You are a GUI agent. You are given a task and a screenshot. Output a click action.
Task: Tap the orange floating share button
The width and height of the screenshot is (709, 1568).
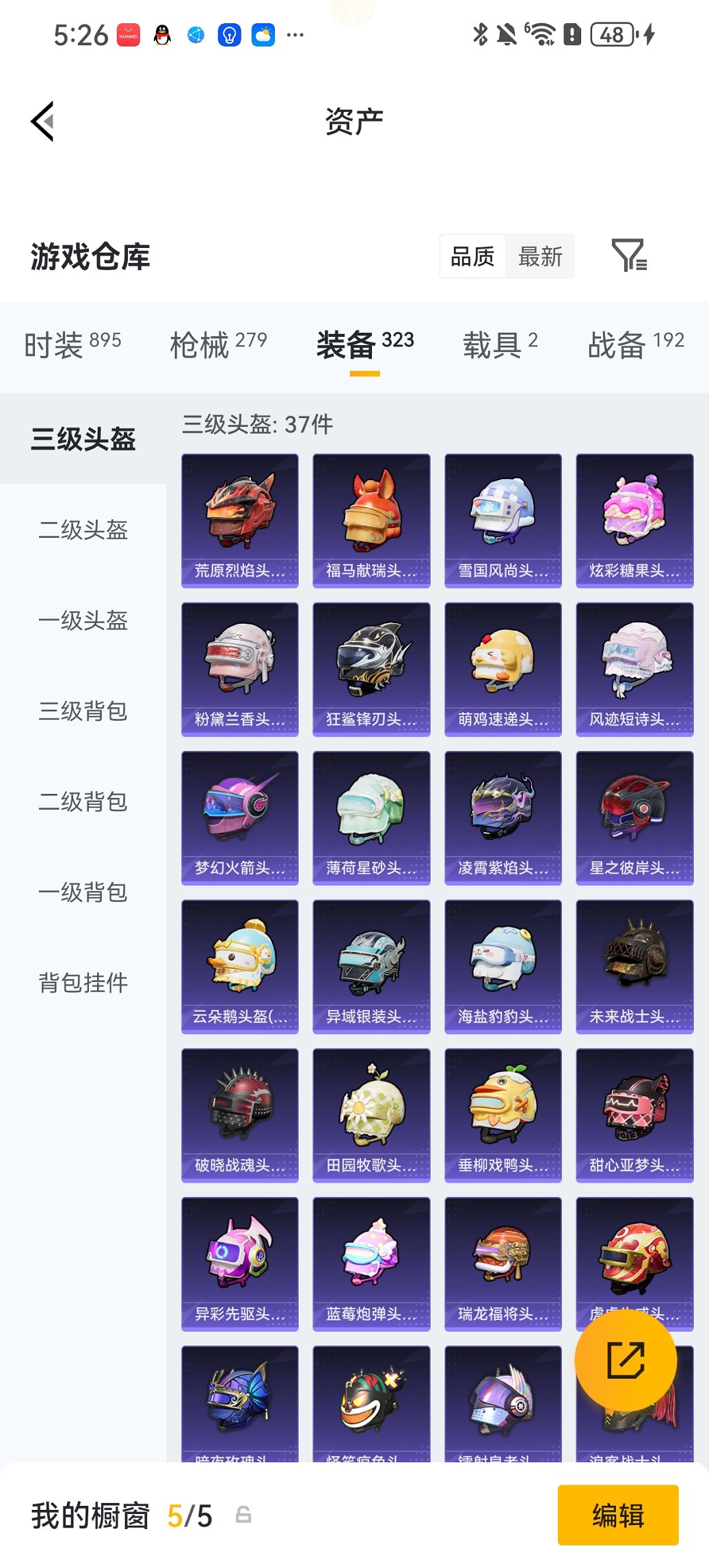[624, 1360]
